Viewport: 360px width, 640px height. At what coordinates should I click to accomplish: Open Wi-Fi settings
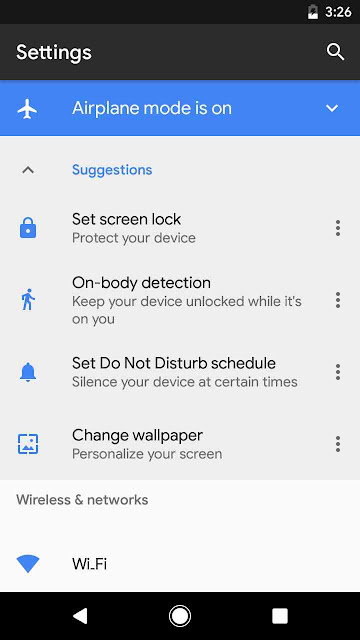[180, 564]
